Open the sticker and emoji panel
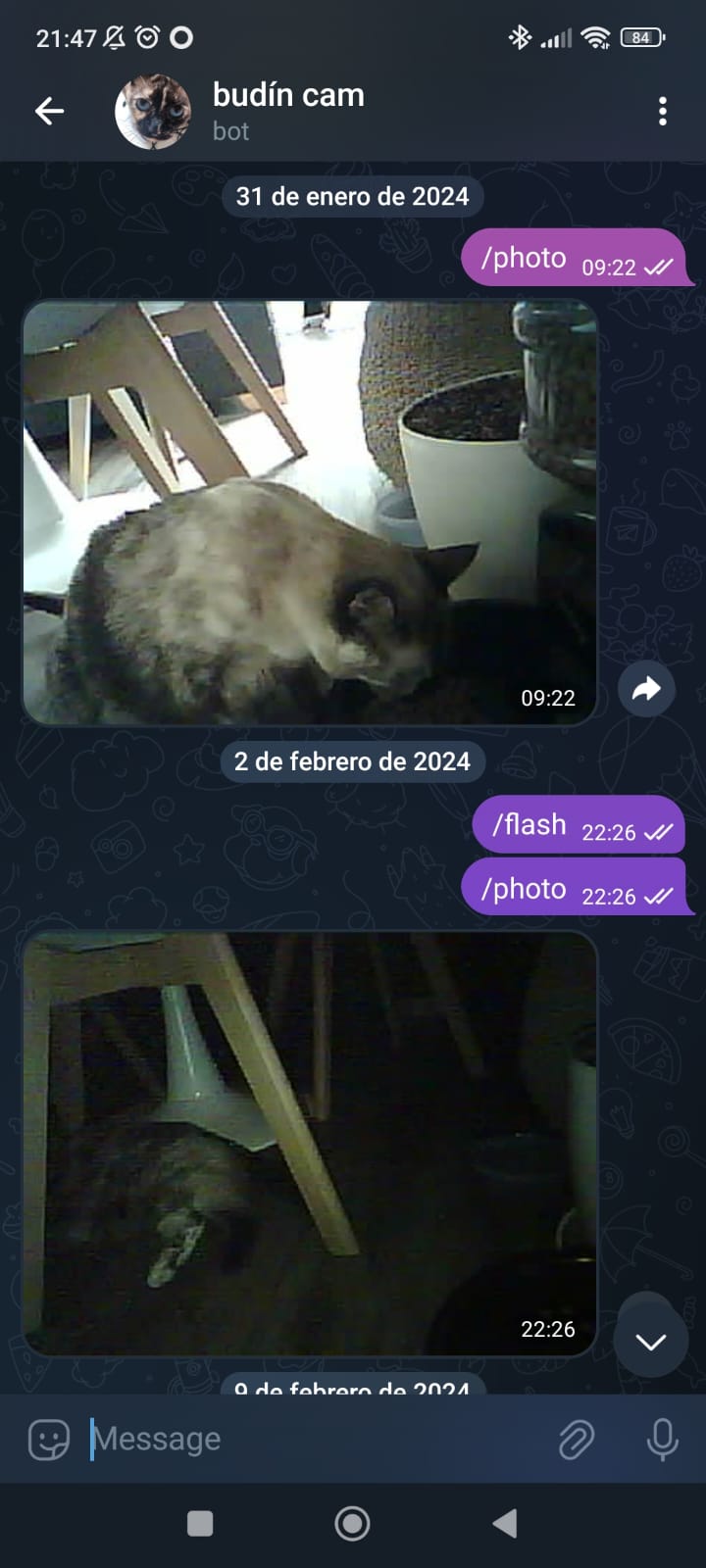Screen dimensions: 706x1568 pyautogui.click(x=49, y=1440)
